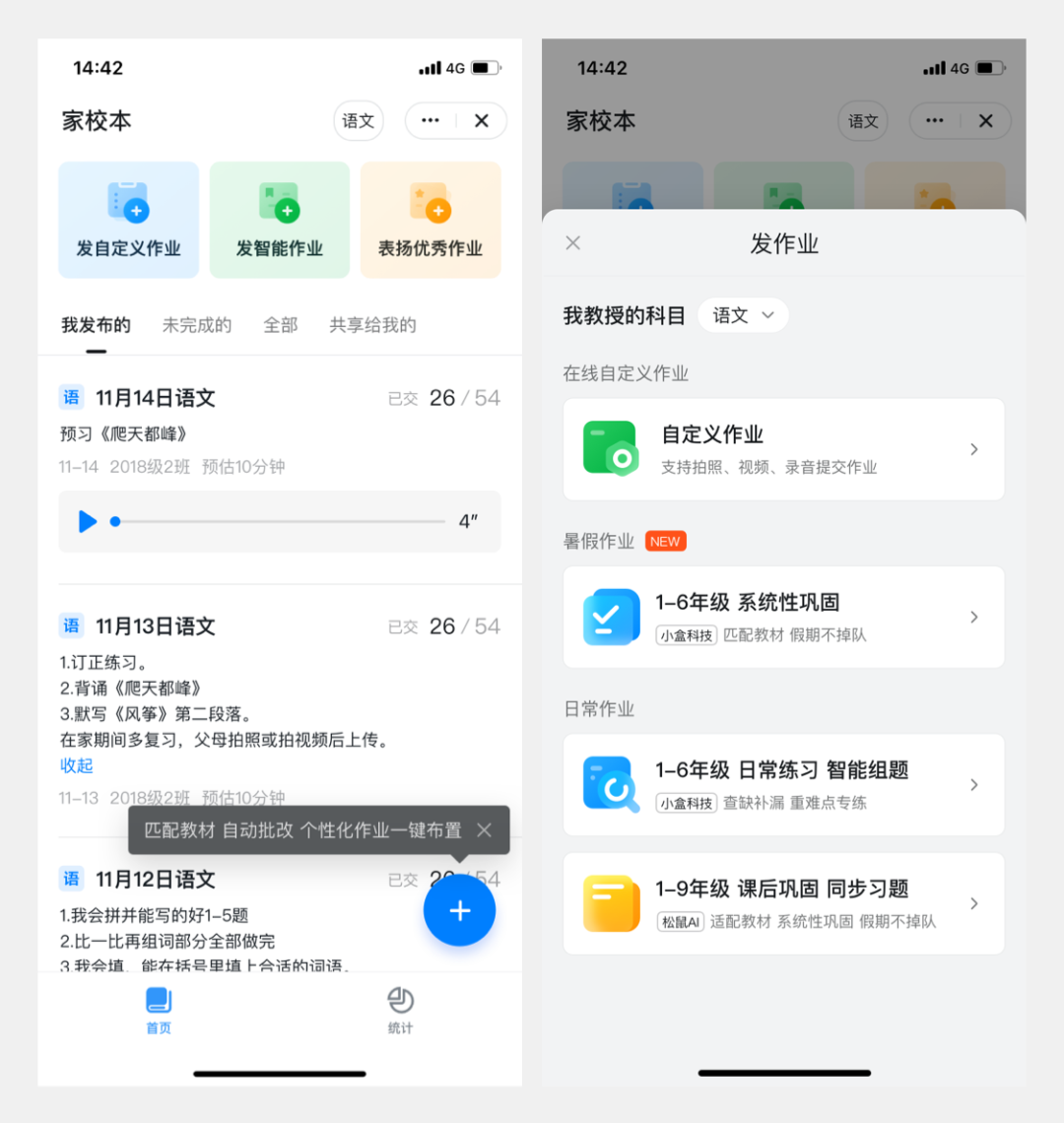Viewport: 1064px width, 1123px height.
Task: Expand the 我教授的科目 语文 dropdown
Action: tap(743, 315)
